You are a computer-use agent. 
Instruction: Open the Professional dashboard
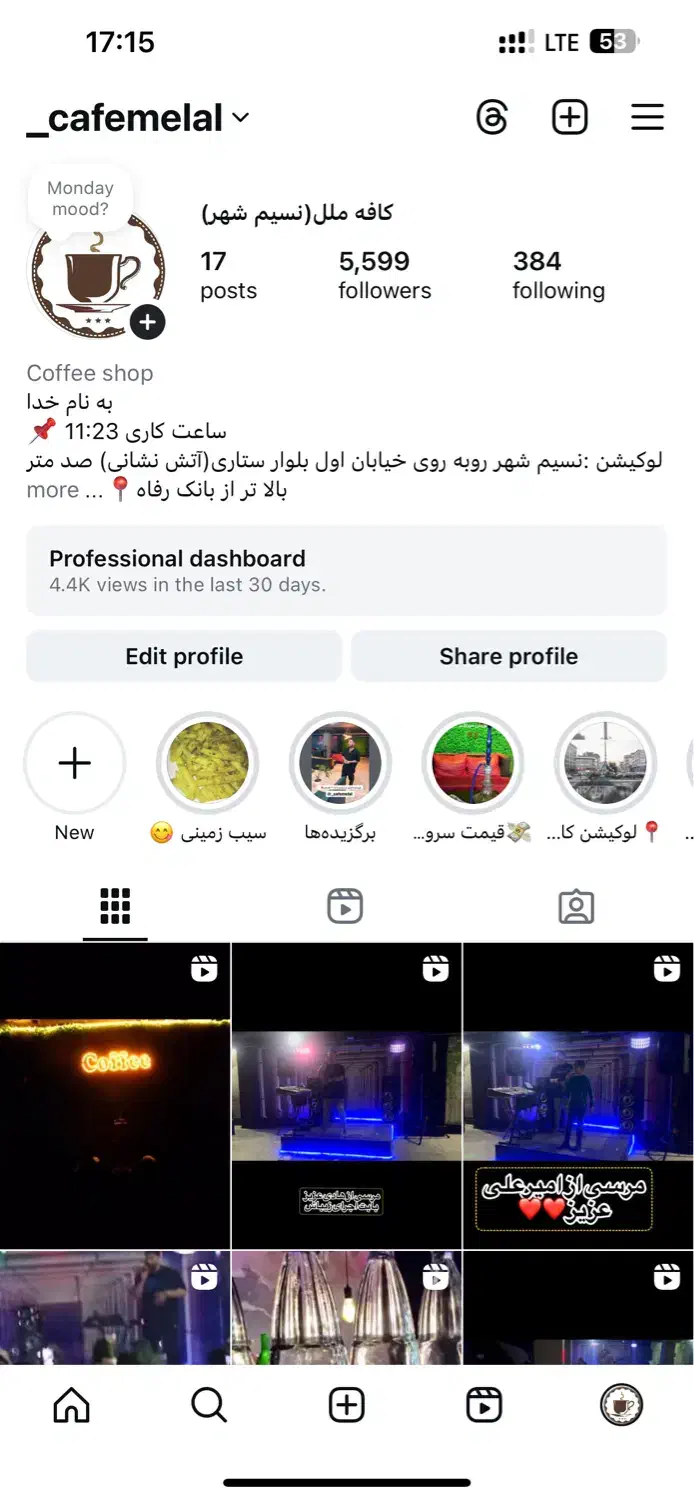click(x=346, y=570)
